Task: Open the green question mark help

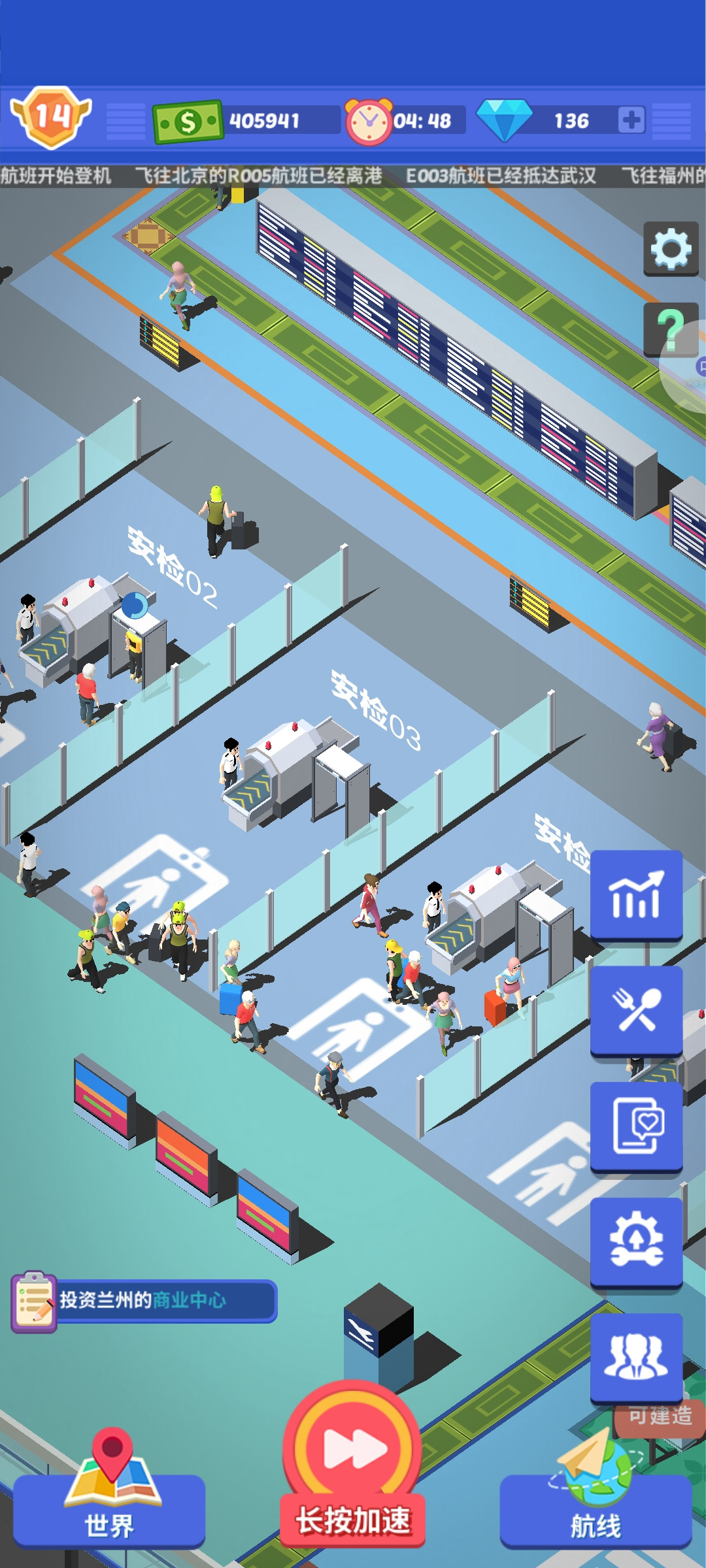Action: coord(671,330)
